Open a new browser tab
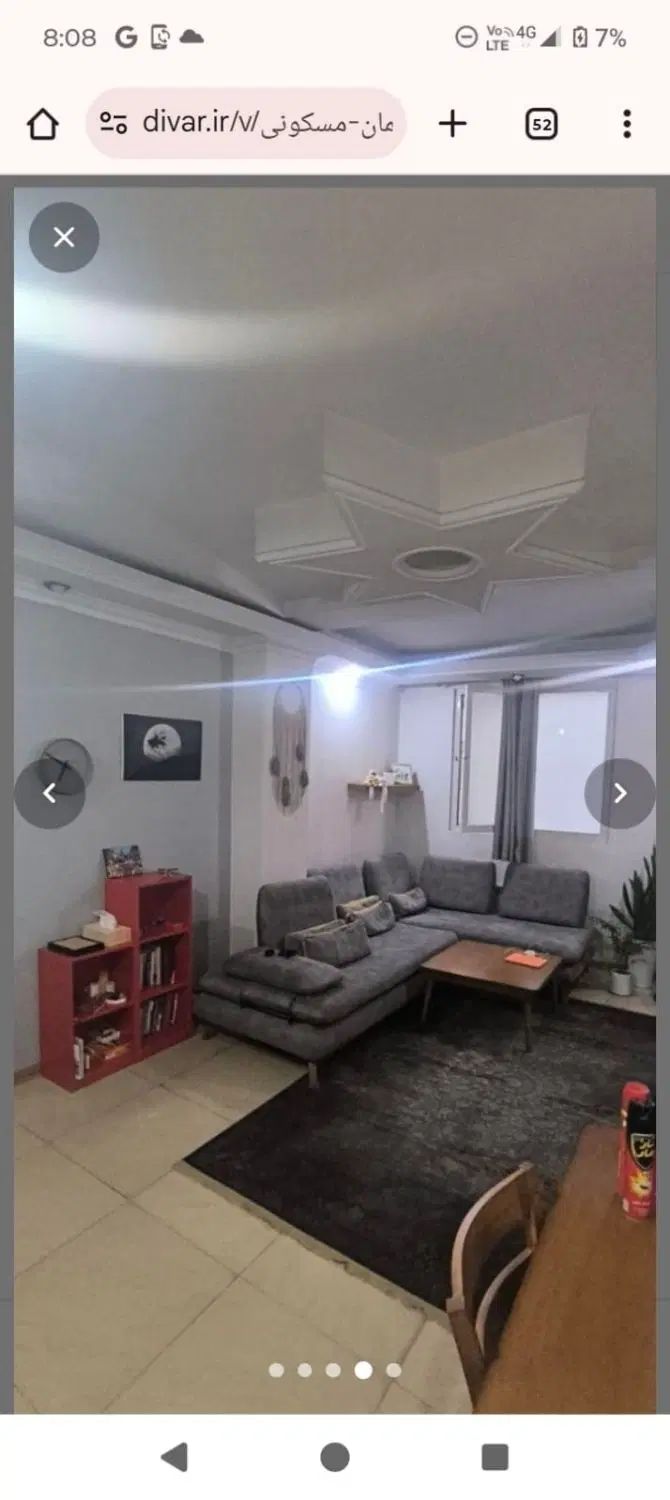 [453, 124]
